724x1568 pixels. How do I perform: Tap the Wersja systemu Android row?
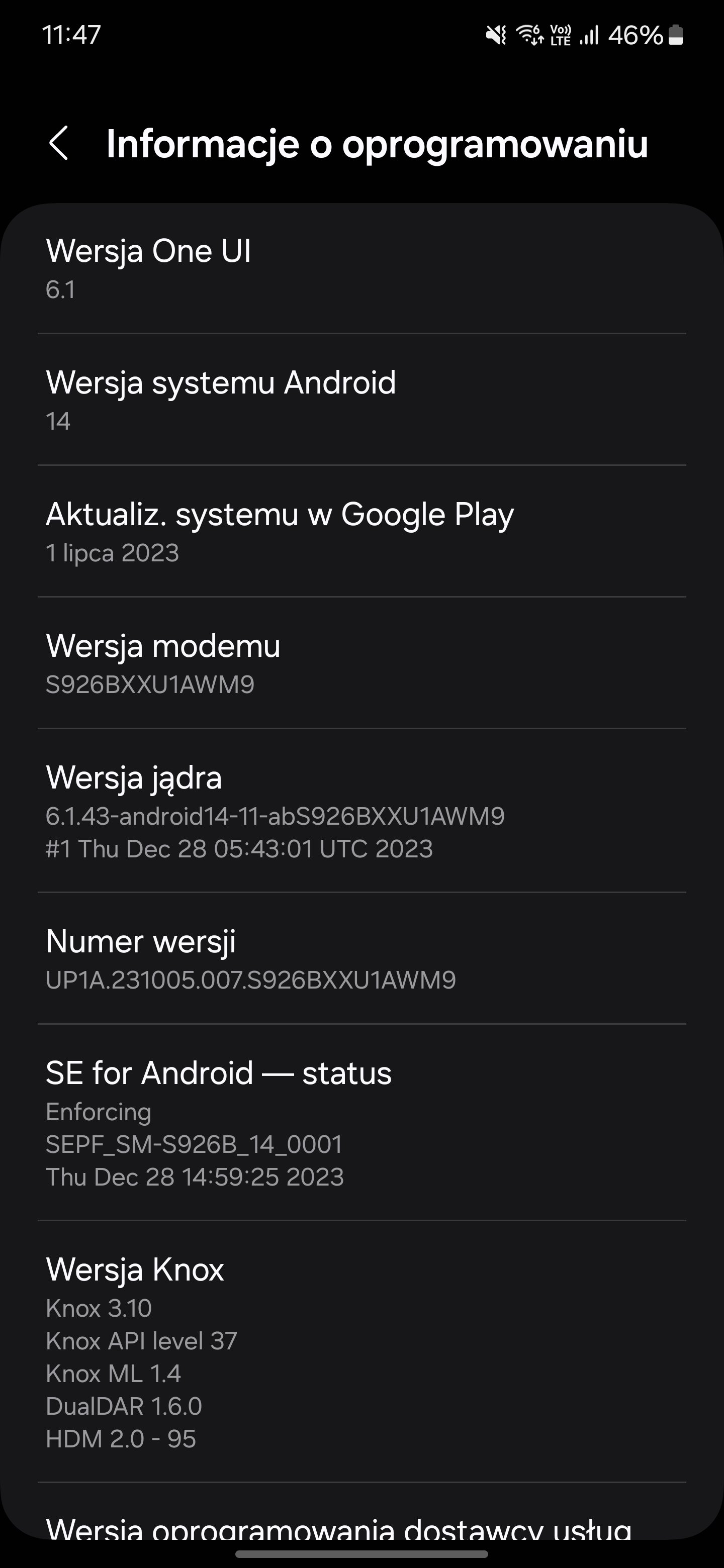coord(361,400)
